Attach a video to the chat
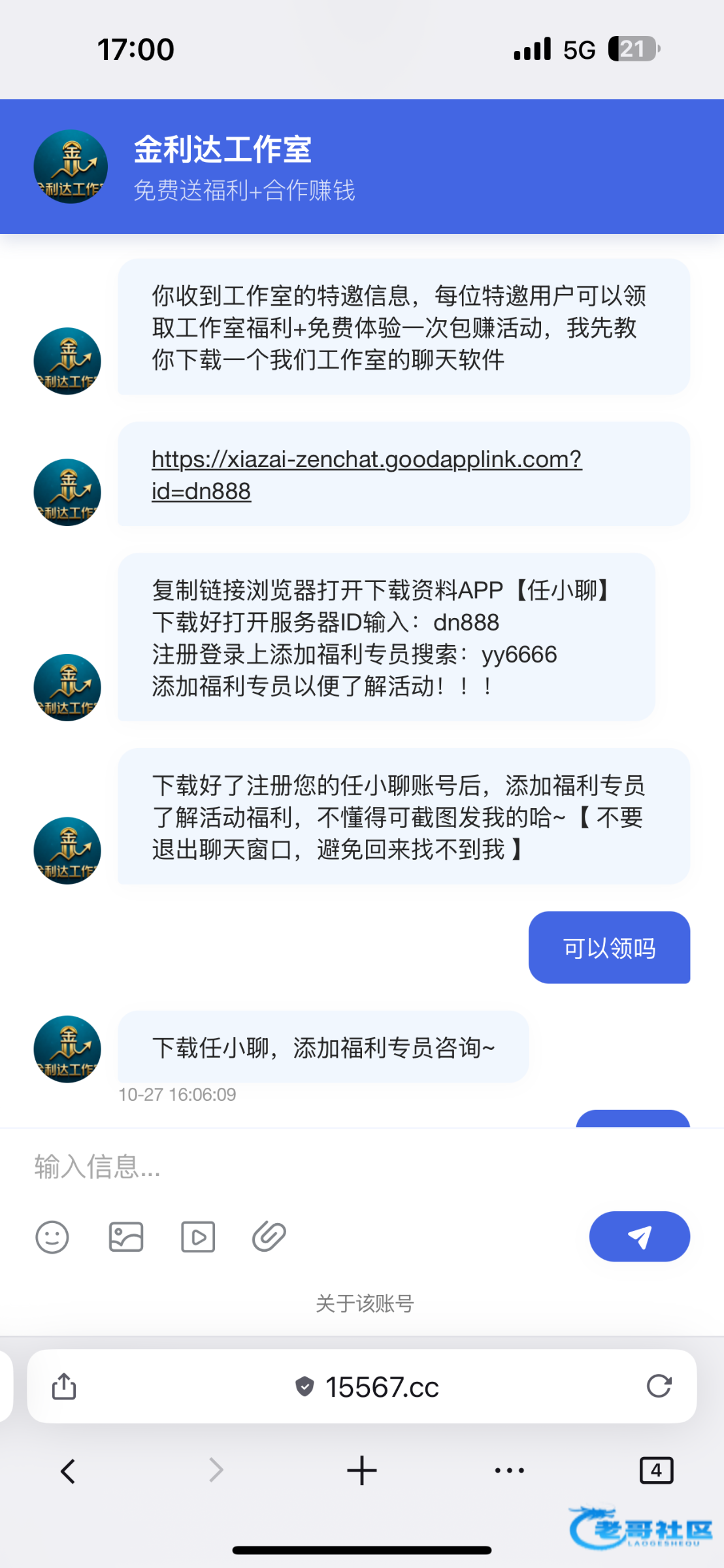Image resolution: width=724 pixels, height=1568 pixels. point(198,1237)
